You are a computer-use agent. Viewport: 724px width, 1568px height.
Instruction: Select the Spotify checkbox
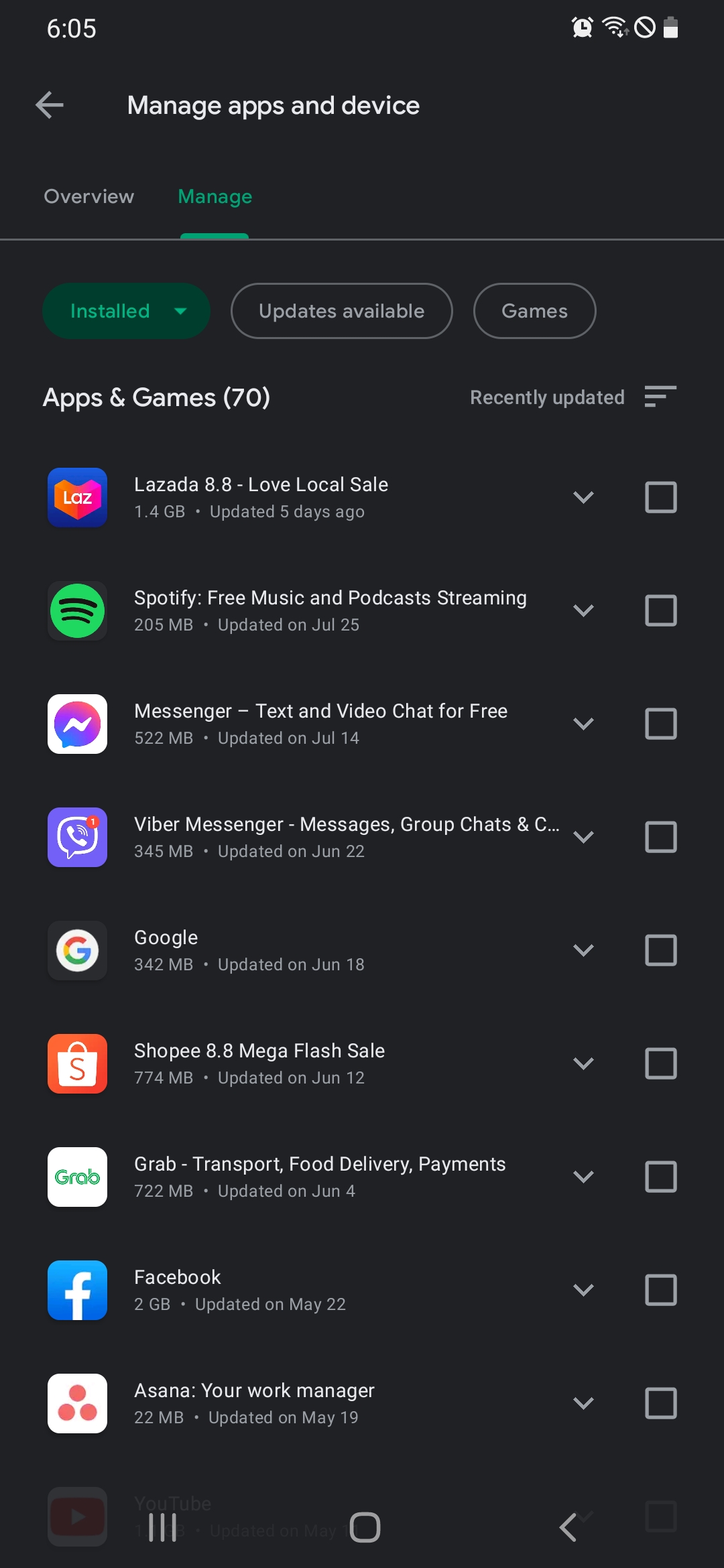click(660, 610)
